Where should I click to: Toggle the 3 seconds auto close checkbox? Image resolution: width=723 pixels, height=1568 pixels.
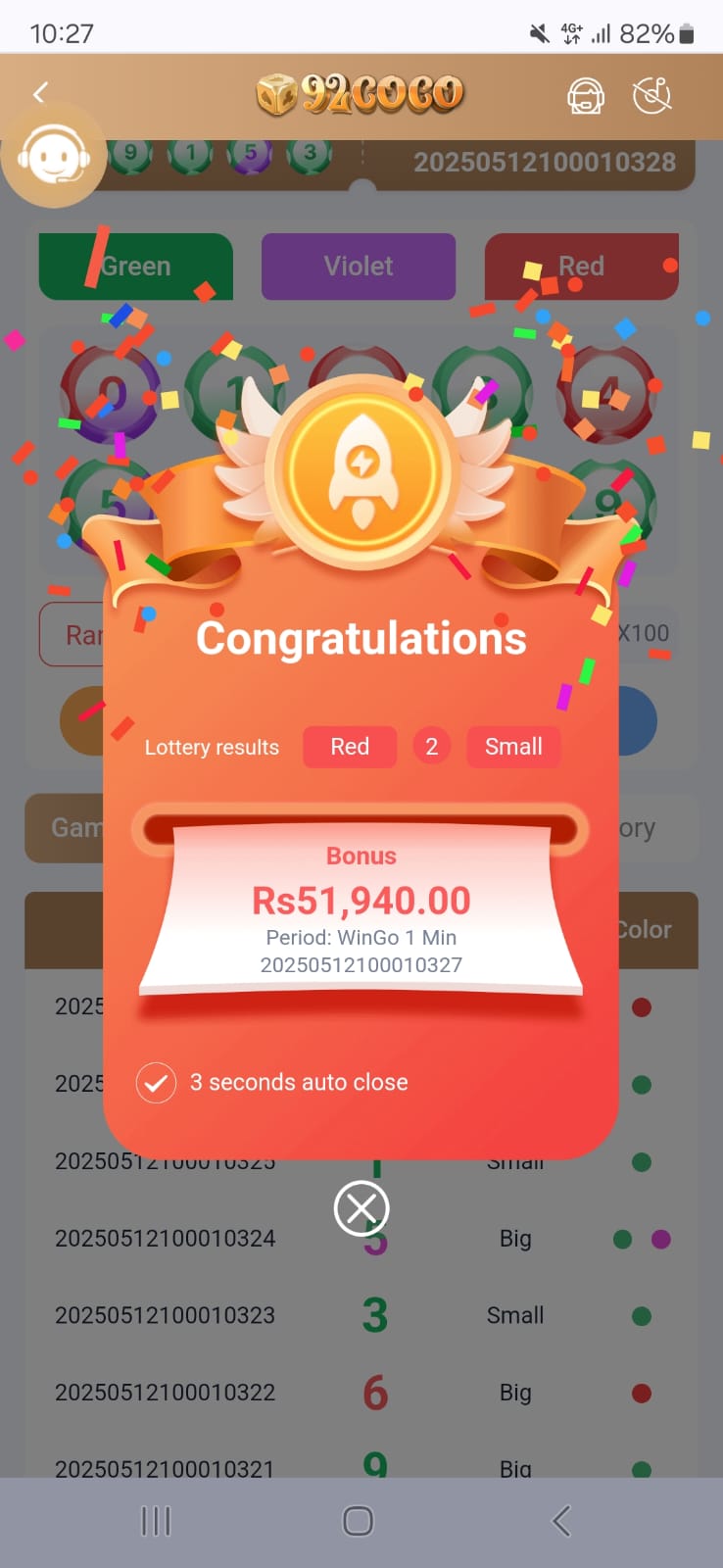coord(156,1083)
